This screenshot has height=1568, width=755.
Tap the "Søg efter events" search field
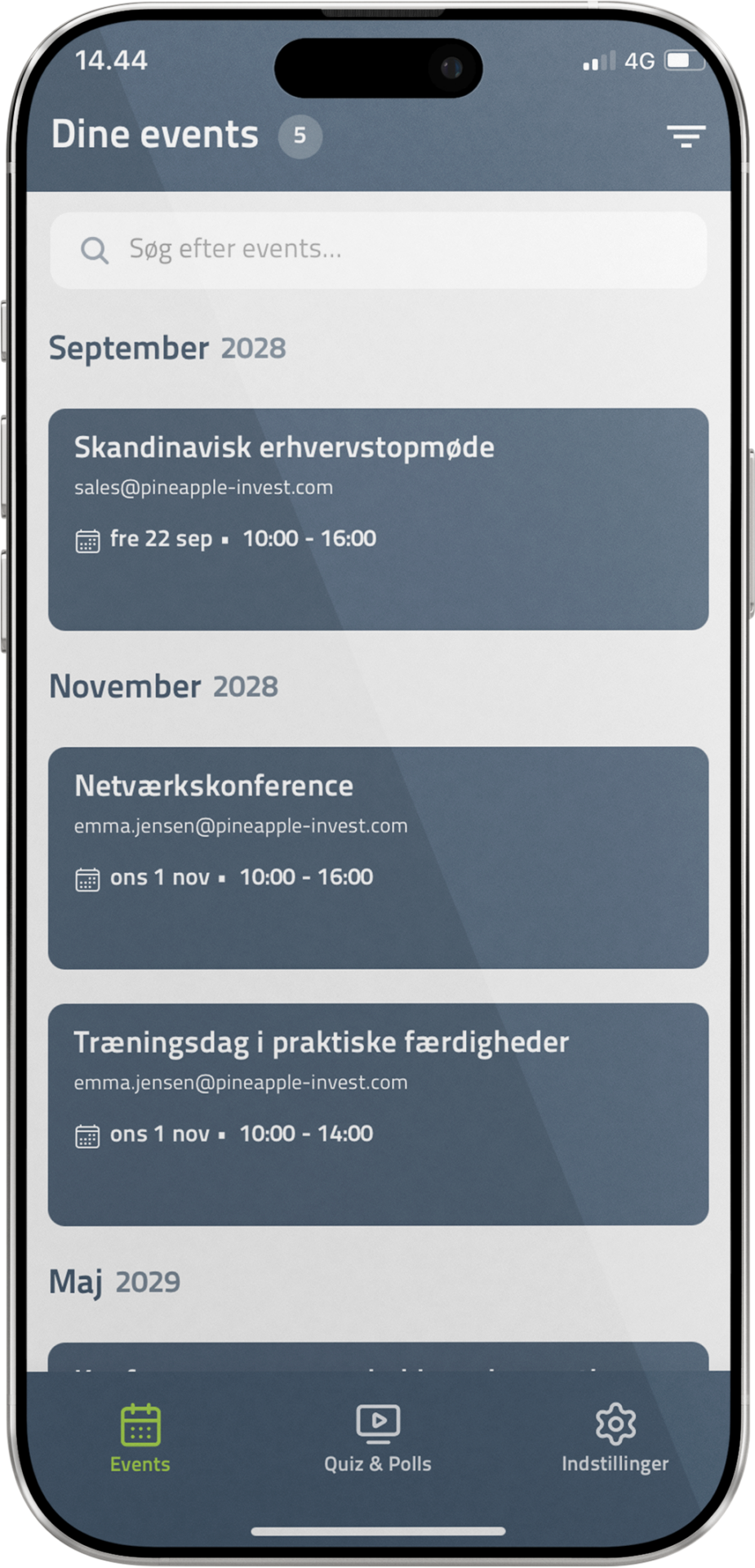378,250
